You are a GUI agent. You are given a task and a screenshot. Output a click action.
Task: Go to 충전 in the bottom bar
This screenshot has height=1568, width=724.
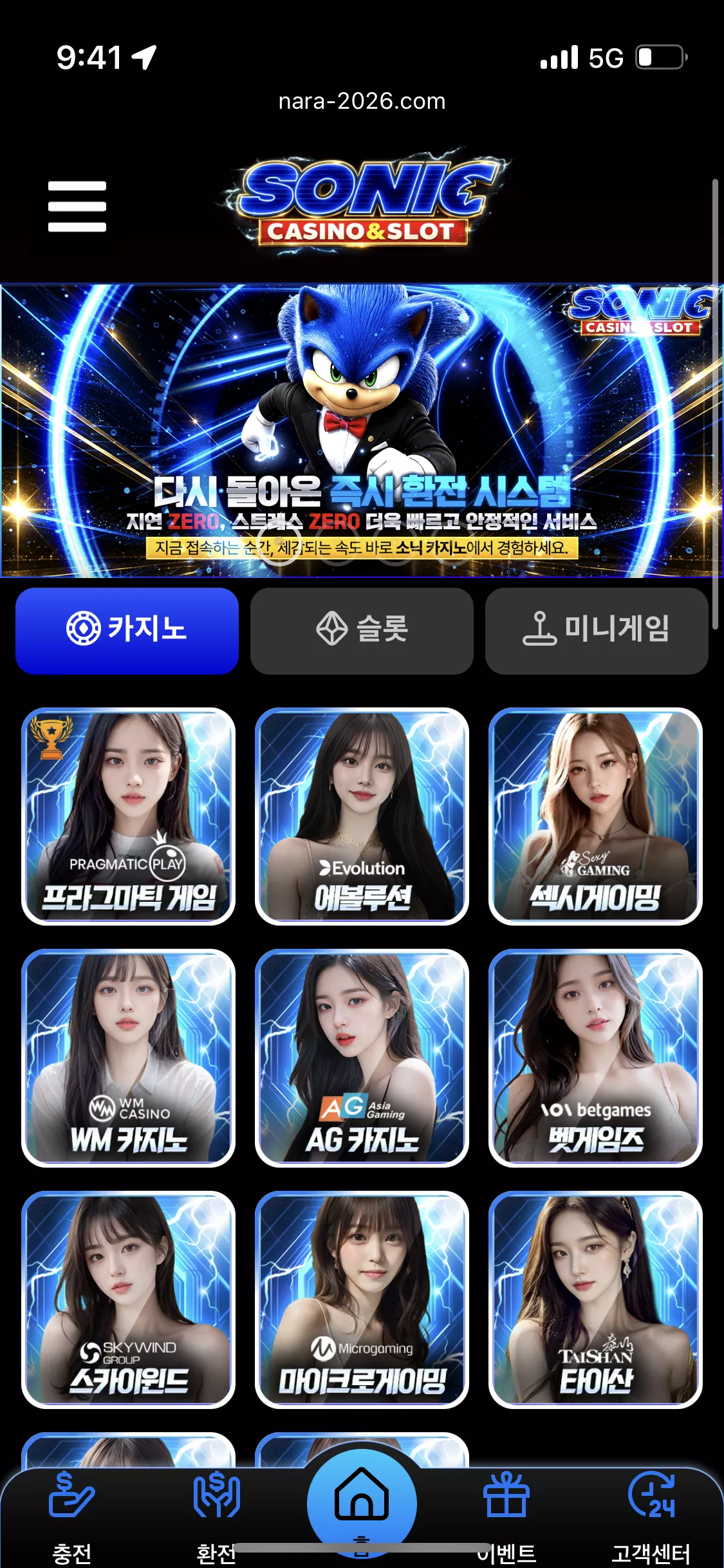pos(72,1518)
